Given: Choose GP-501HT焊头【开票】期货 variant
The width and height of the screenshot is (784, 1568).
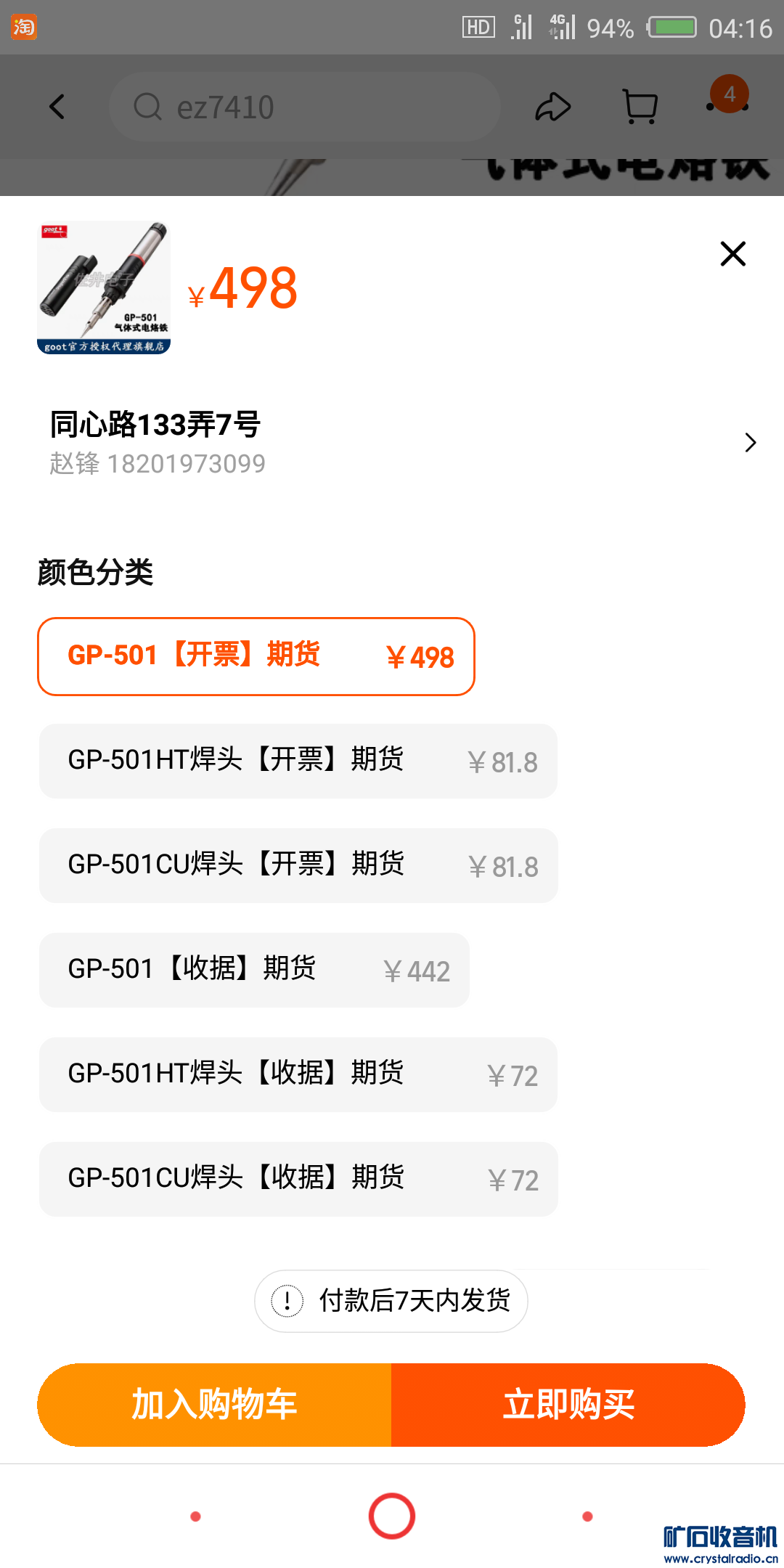Looking at the screenshot, I should pyautogui.click(x=298, y=761).
